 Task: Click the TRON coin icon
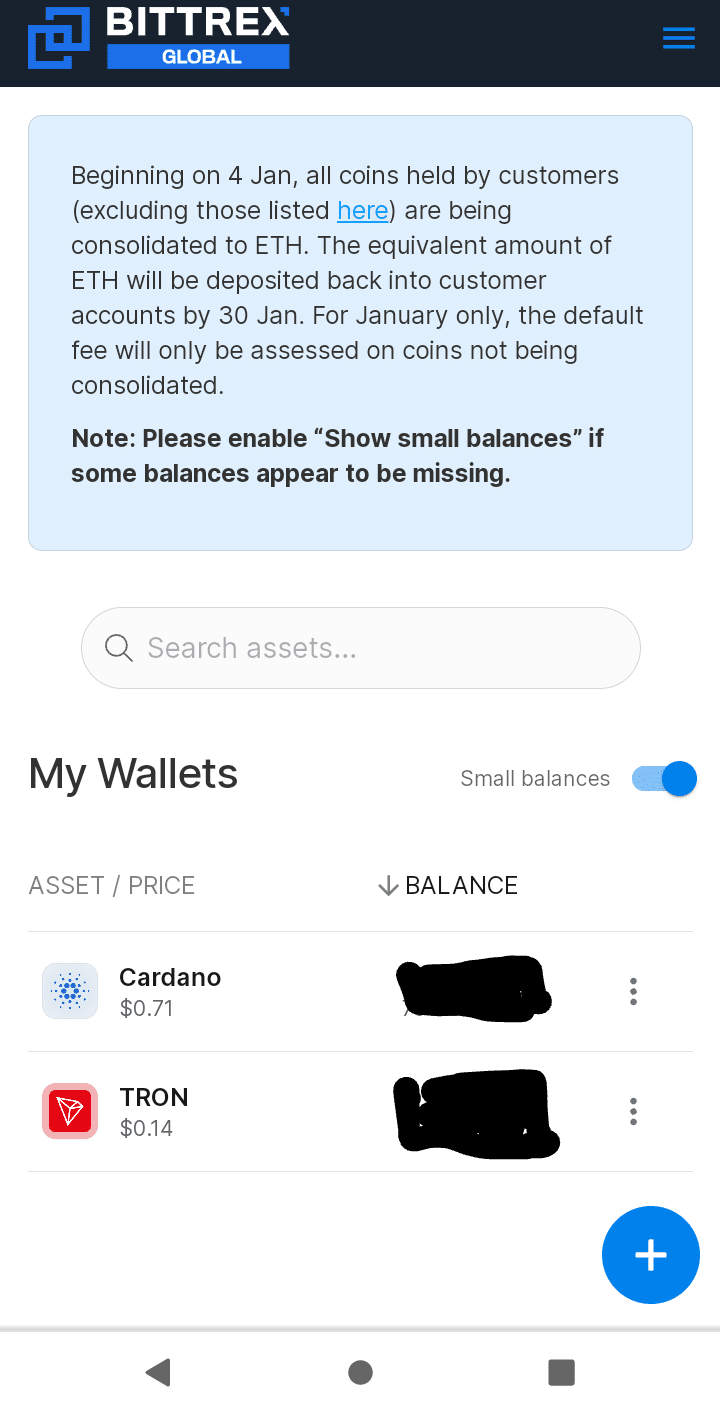click(70, 1110)
